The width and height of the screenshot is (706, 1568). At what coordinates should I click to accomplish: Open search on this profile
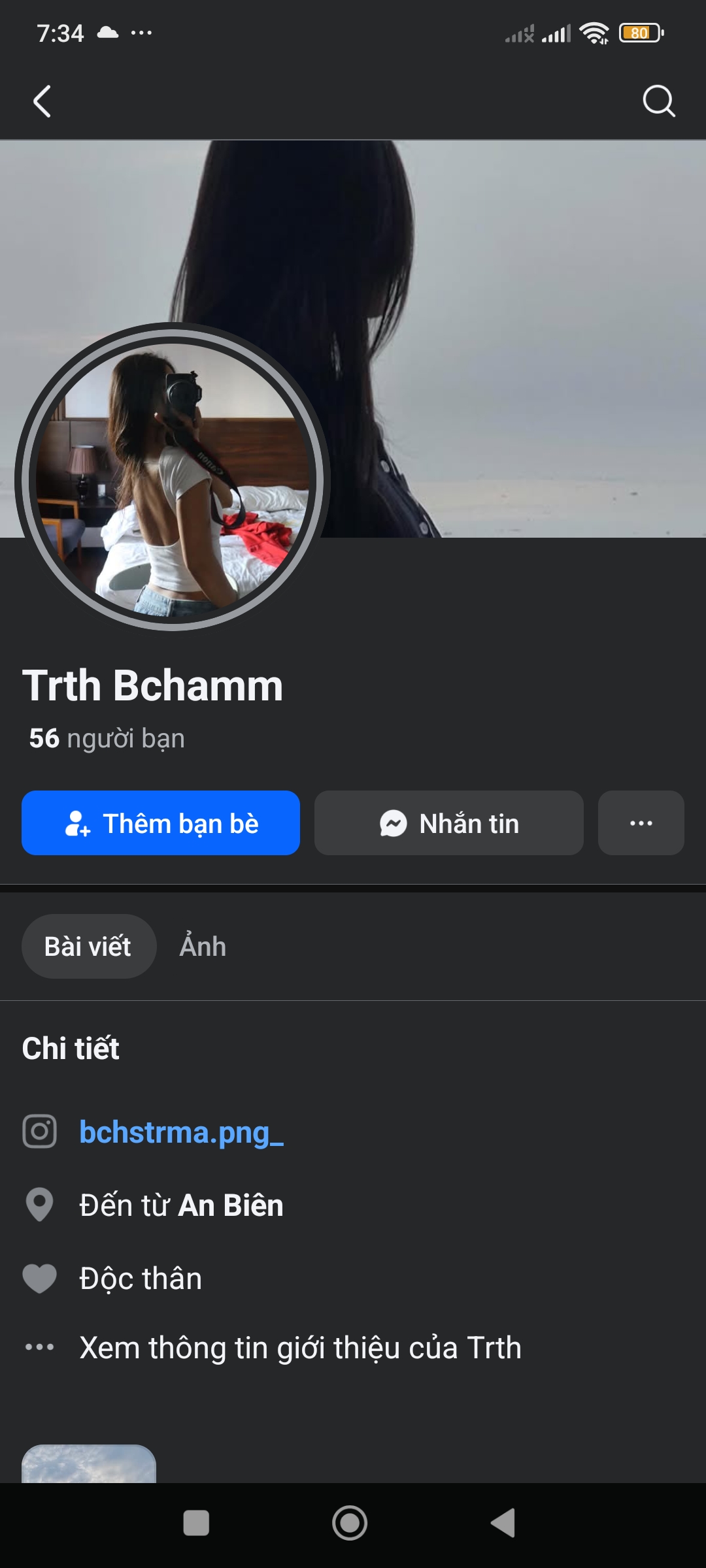(x=658, y=101)
